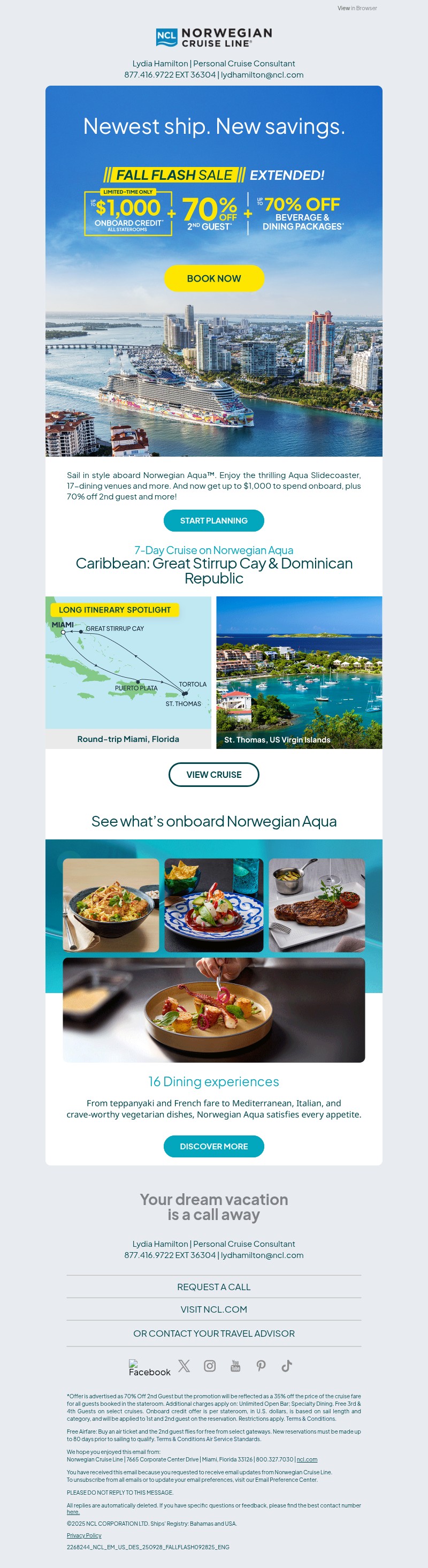Open the TikTok icon
428x1568 pixels.
(286, 1366)
